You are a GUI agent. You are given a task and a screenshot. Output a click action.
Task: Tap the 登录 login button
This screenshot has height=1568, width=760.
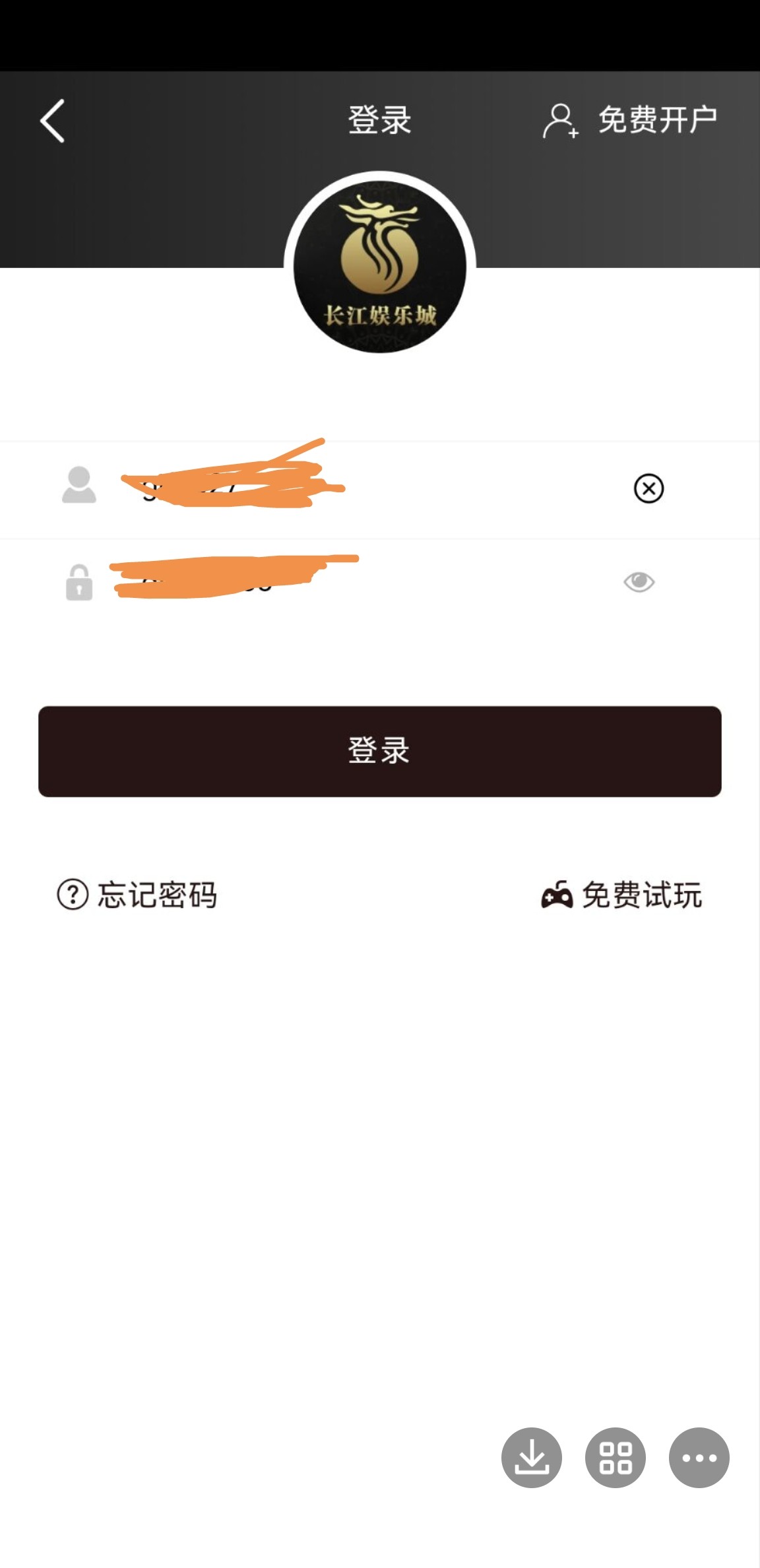coord(380,752)
